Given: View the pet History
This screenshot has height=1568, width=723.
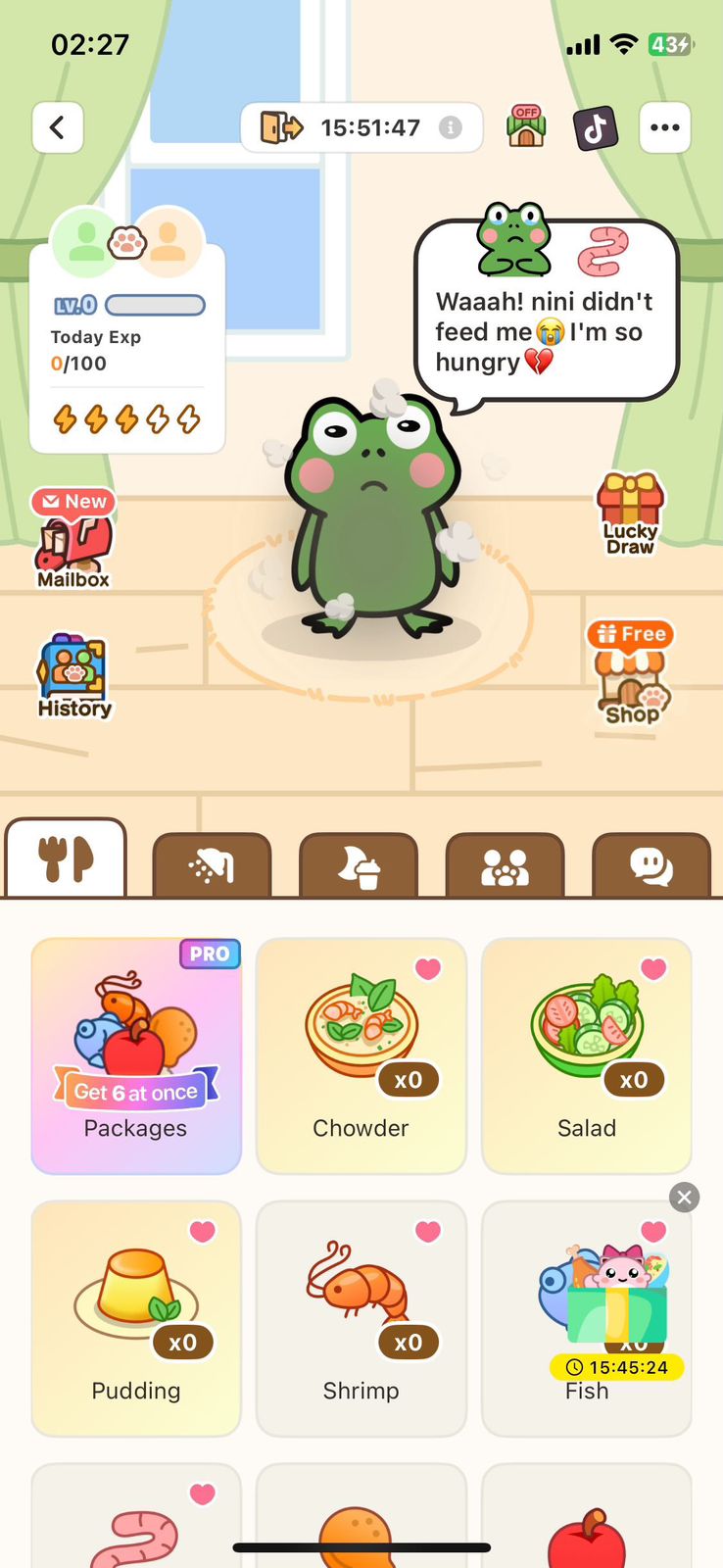Looking at the screenshot, I should point(73,676).
